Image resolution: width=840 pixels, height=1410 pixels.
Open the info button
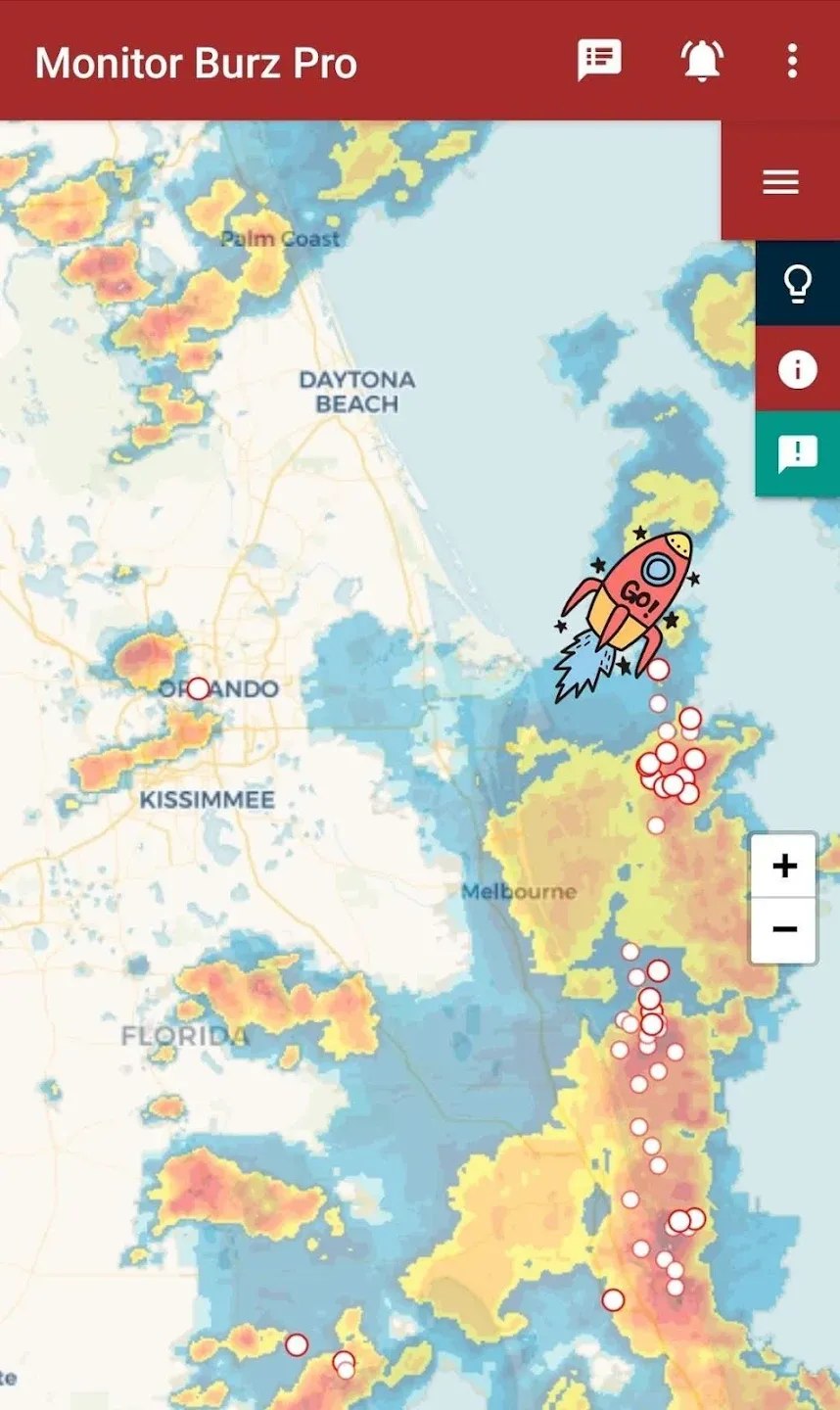797,369
